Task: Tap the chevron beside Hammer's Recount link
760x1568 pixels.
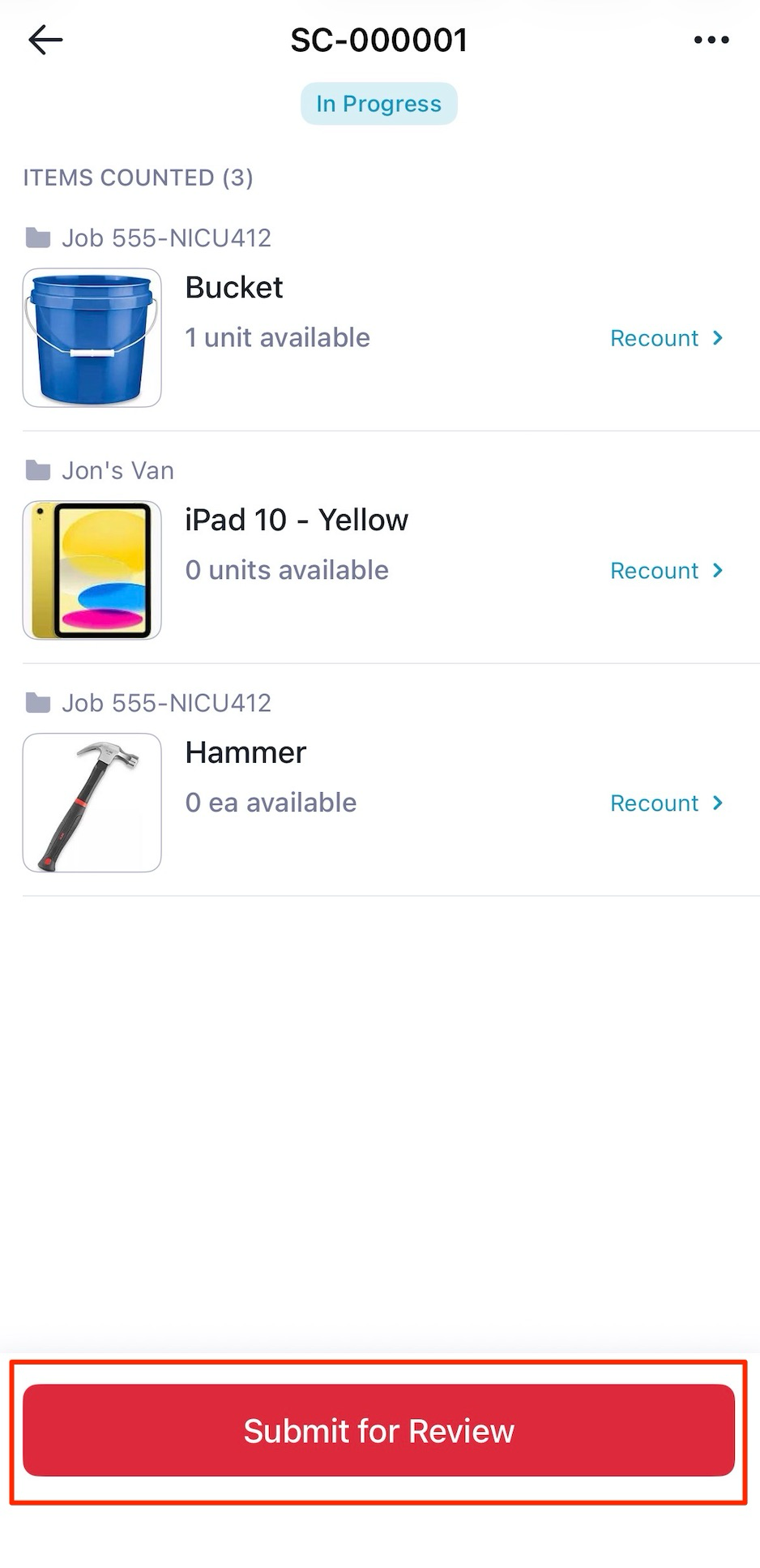Action: (718, 803)
